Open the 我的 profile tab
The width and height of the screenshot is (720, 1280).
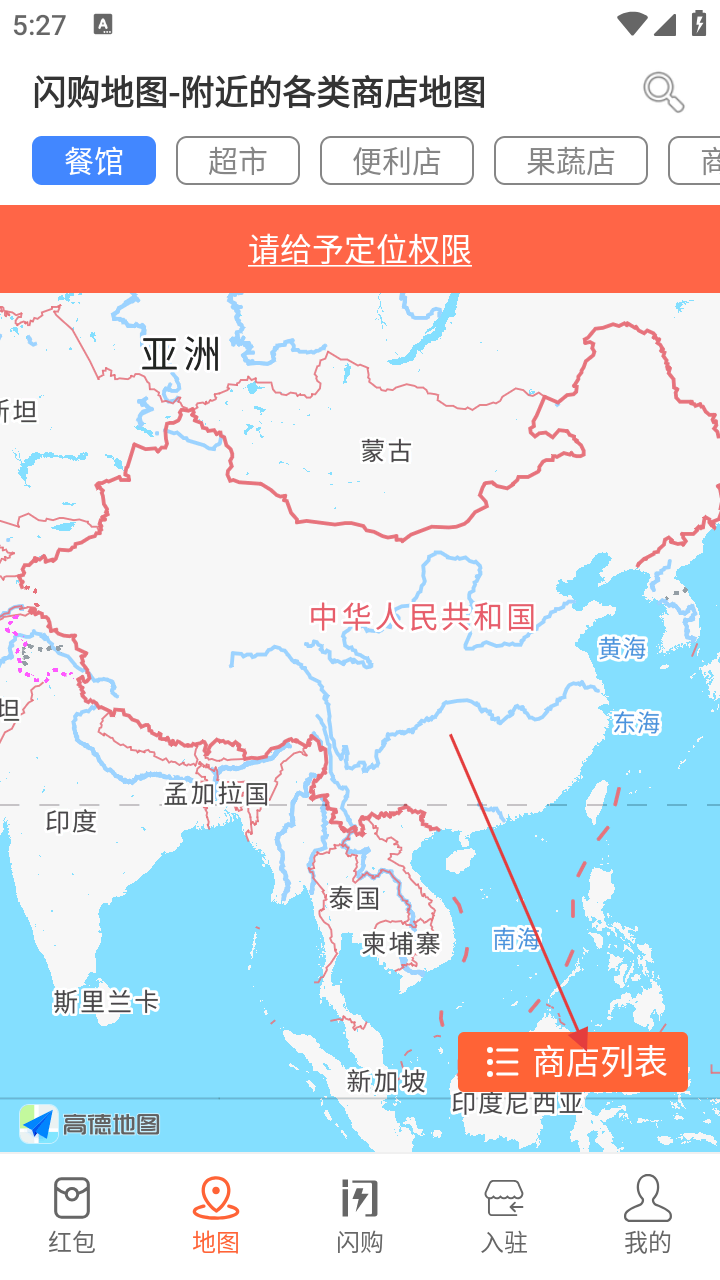[x=648, y=1215]
